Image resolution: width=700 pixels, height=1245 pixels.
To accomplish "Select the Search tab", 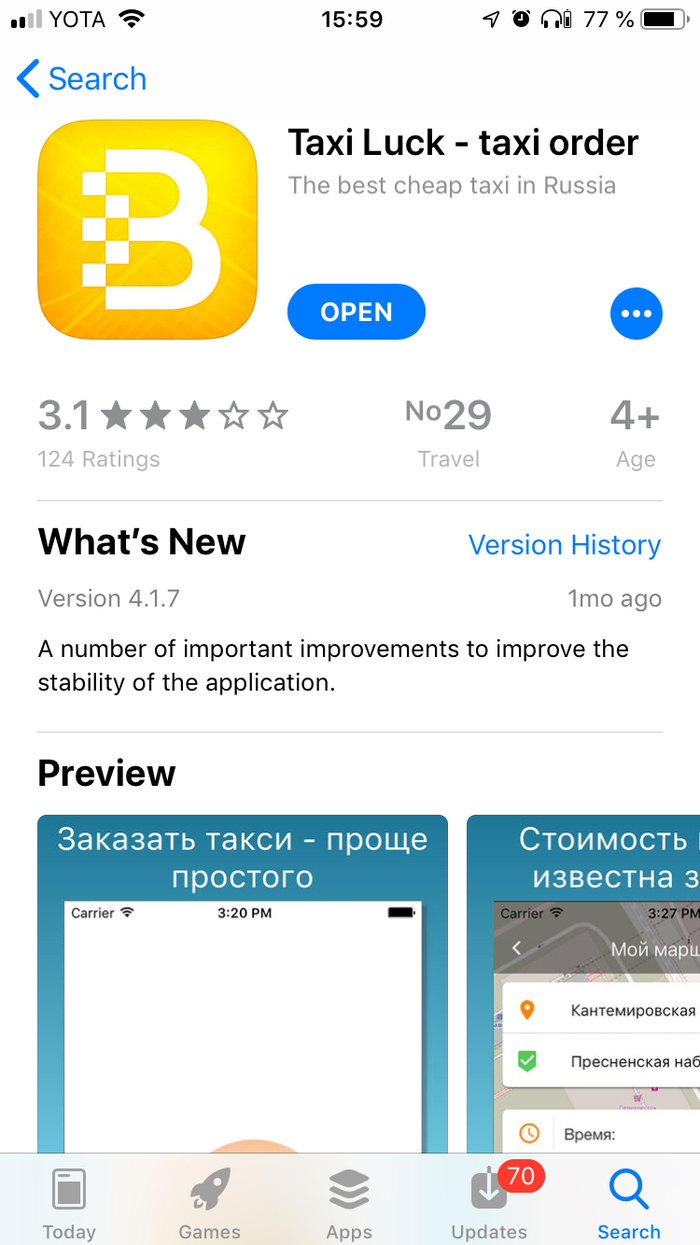I will (x=629, y=1203).
